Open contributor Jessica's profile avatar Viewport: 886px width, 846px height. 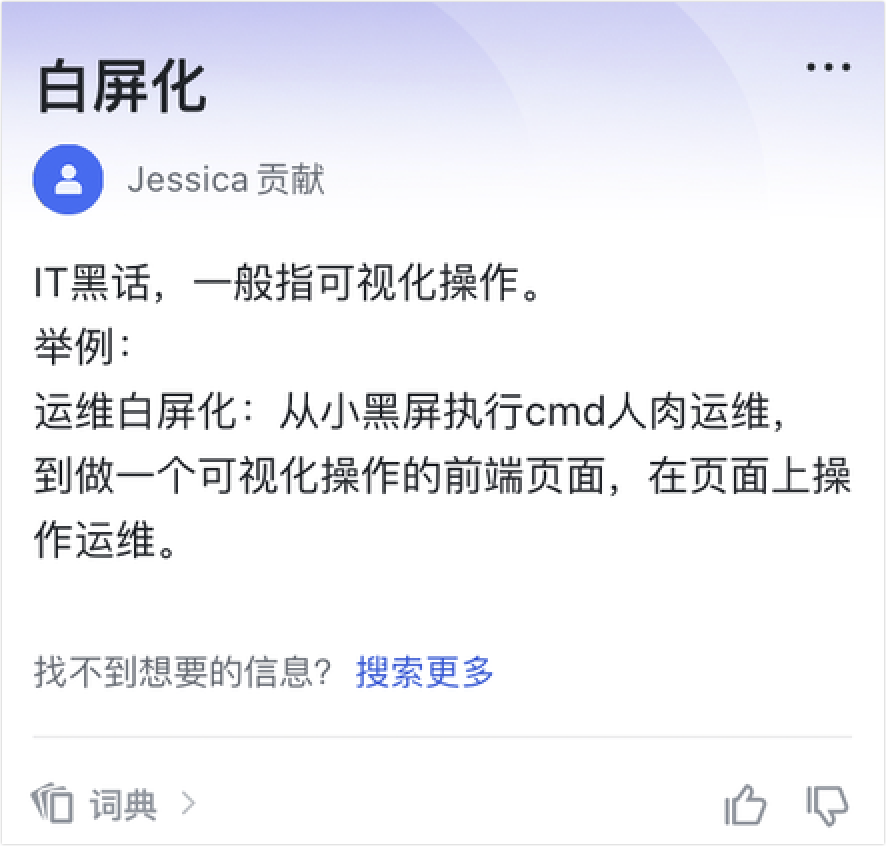coord(67,179)
